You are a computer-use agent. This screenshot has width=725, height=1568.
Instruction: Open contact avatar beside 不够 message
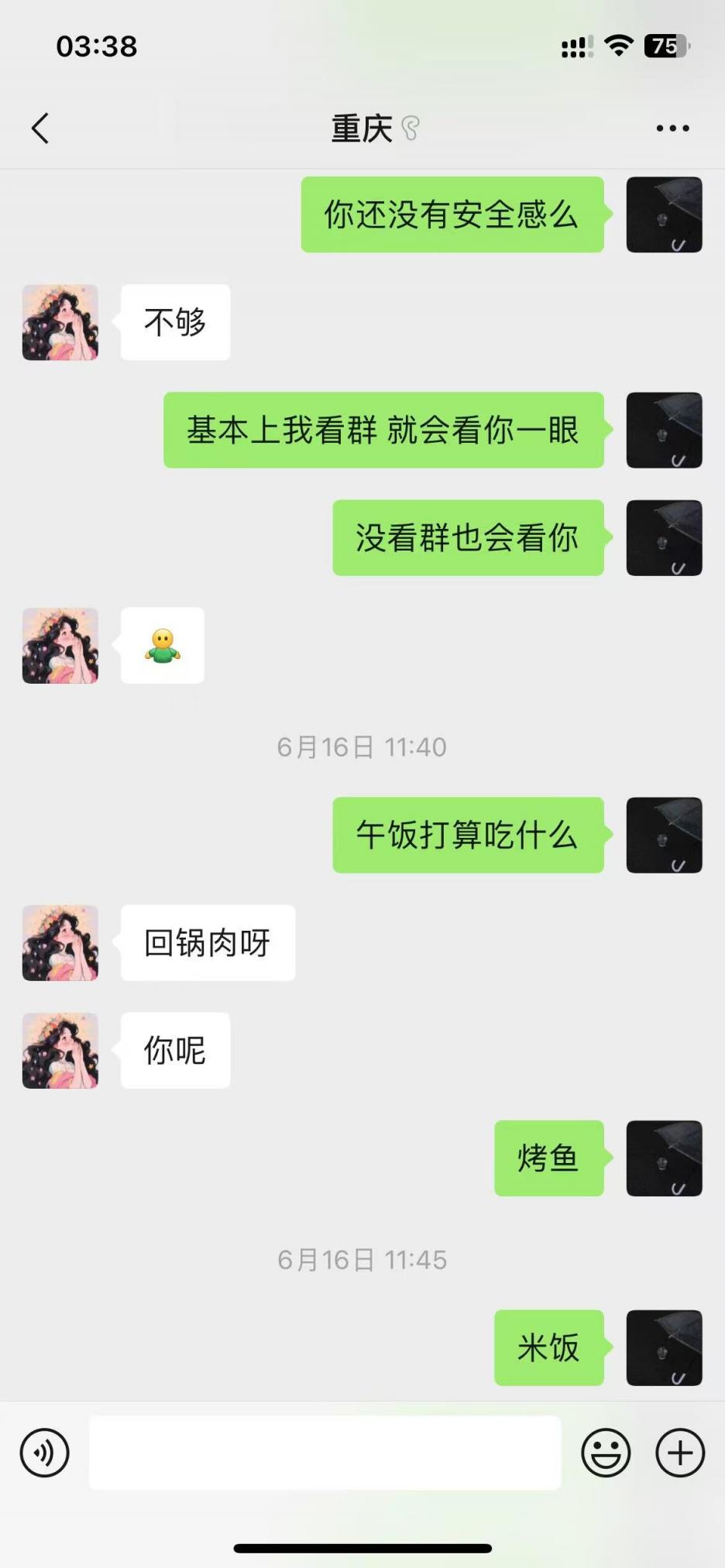pos(60,322)
